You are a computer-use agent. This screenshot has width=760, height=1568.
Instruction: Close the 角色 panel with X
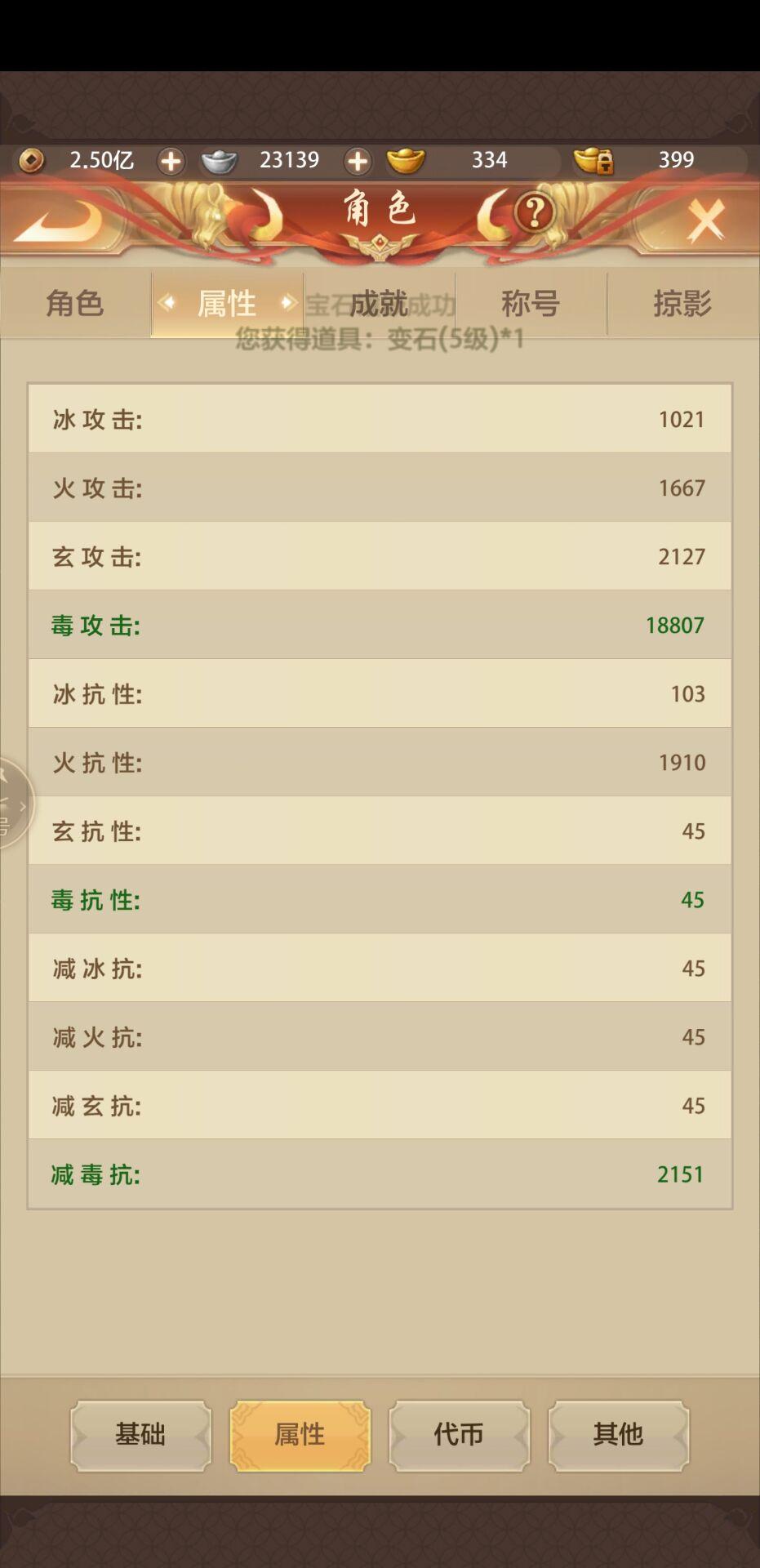coord(704,220)
